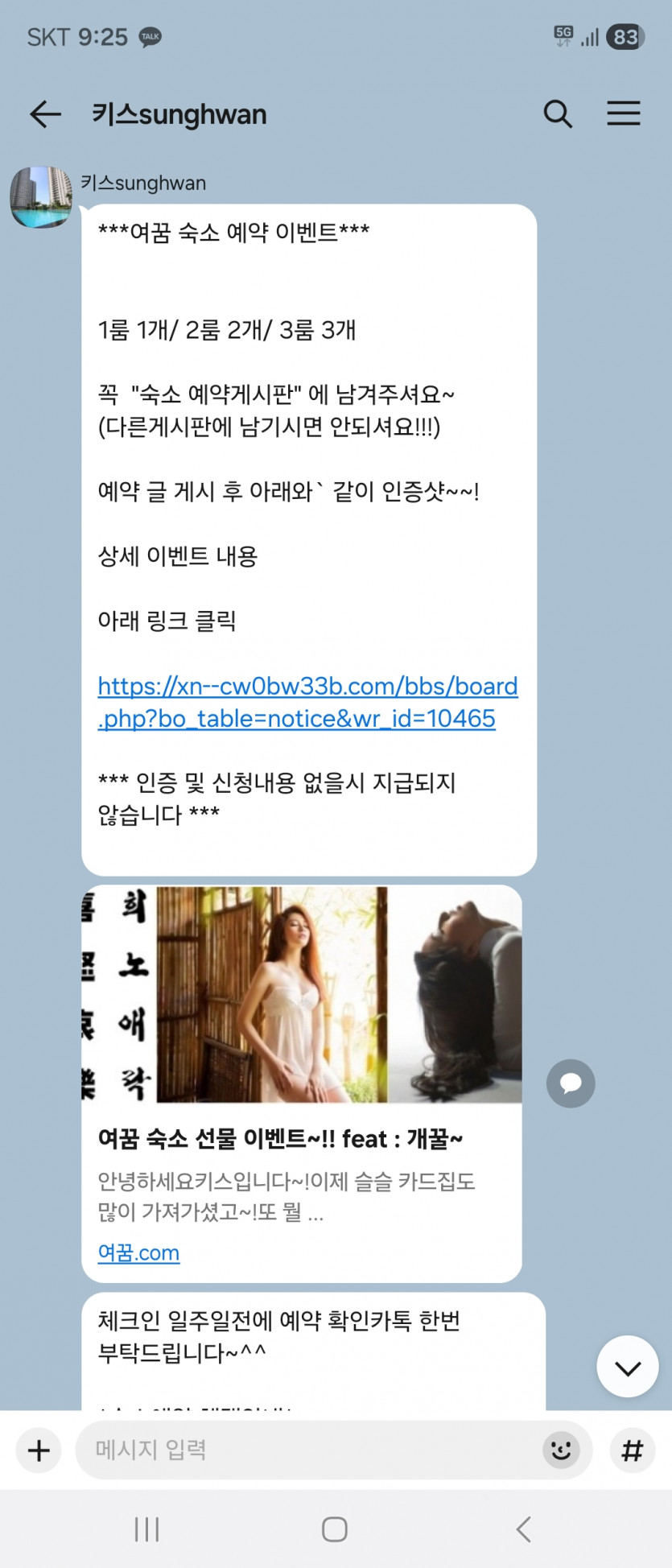Jump to the latest message with the down arrow
Image resolution: width=672 pixels, height=1568 pixels.
point(627,1367)
